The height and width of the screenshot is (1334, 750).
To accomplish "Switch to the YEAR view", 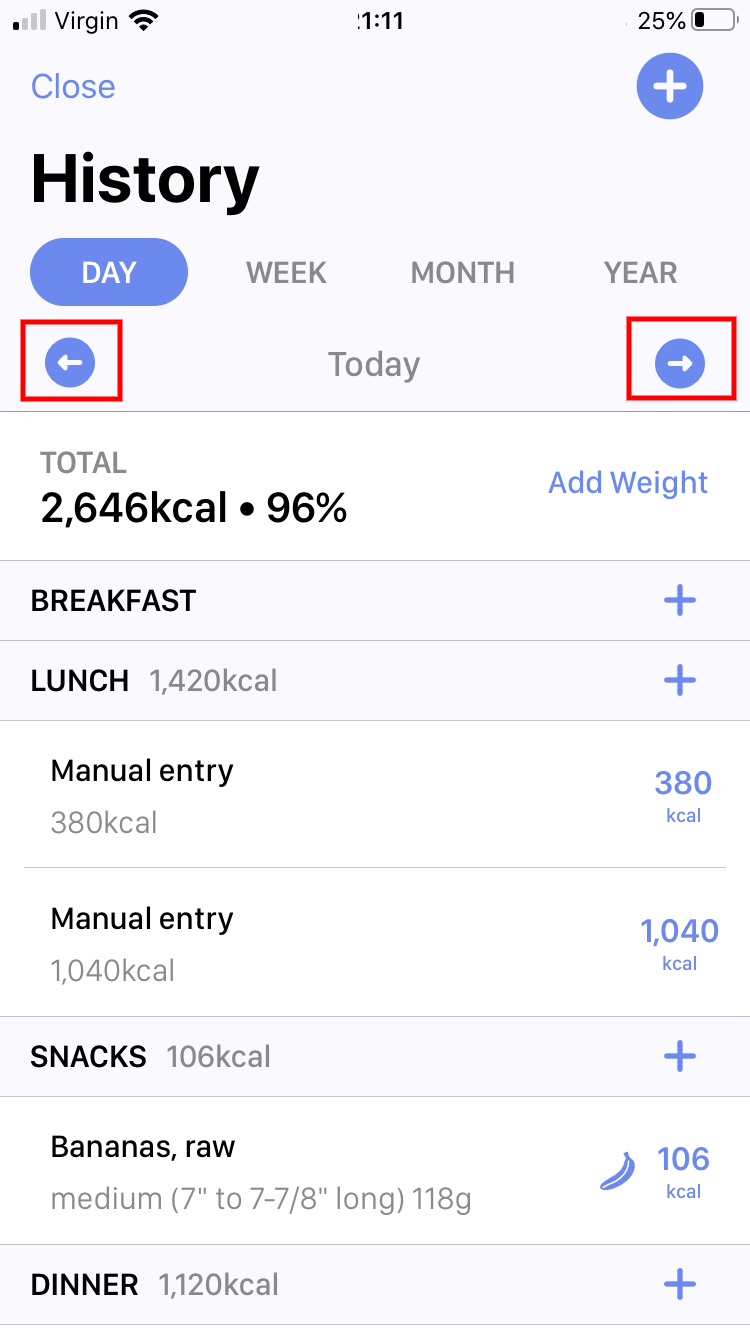I will pyautogui.click(x=640, y=272).
